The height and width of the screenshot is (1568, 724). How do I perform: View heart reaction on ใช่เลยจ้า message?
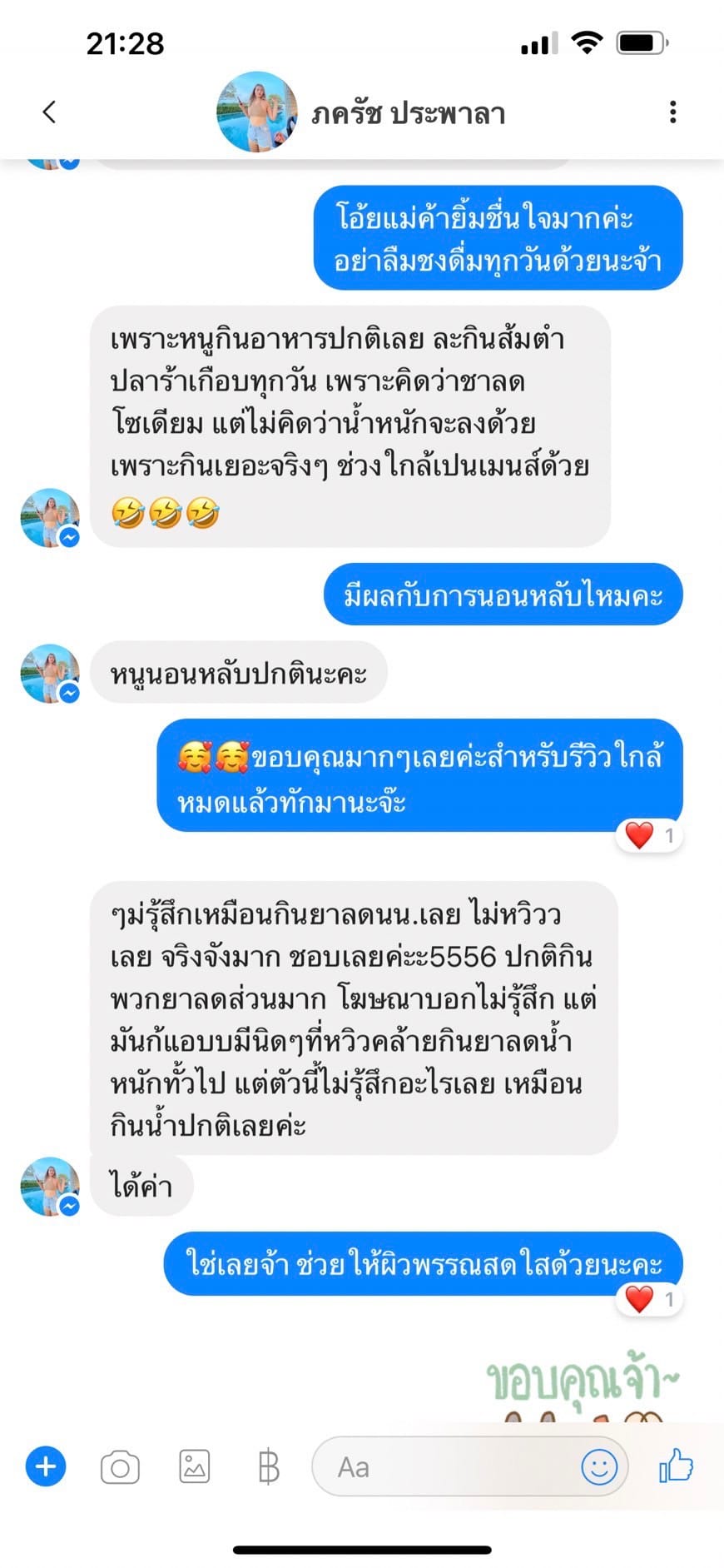649,1299
